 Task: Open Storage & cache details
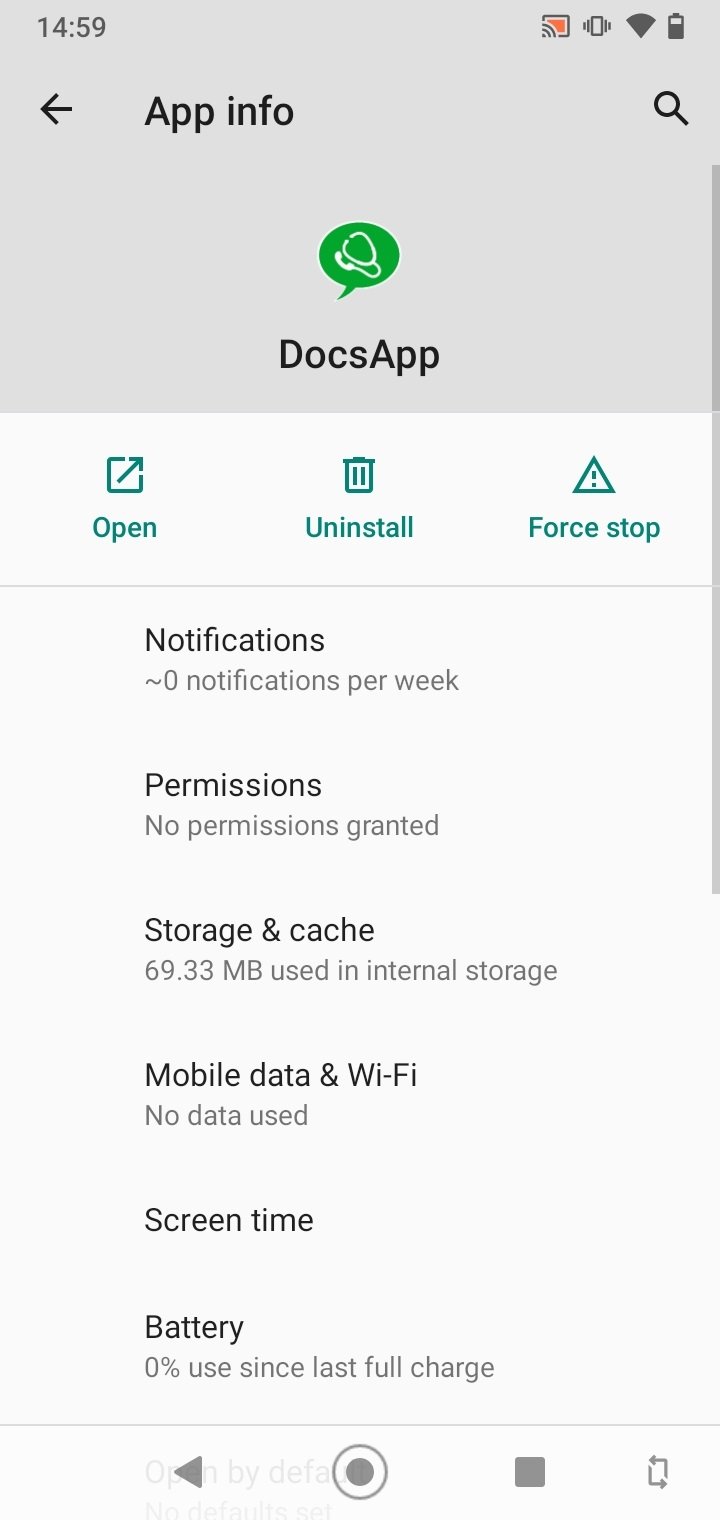click(360, 949)
